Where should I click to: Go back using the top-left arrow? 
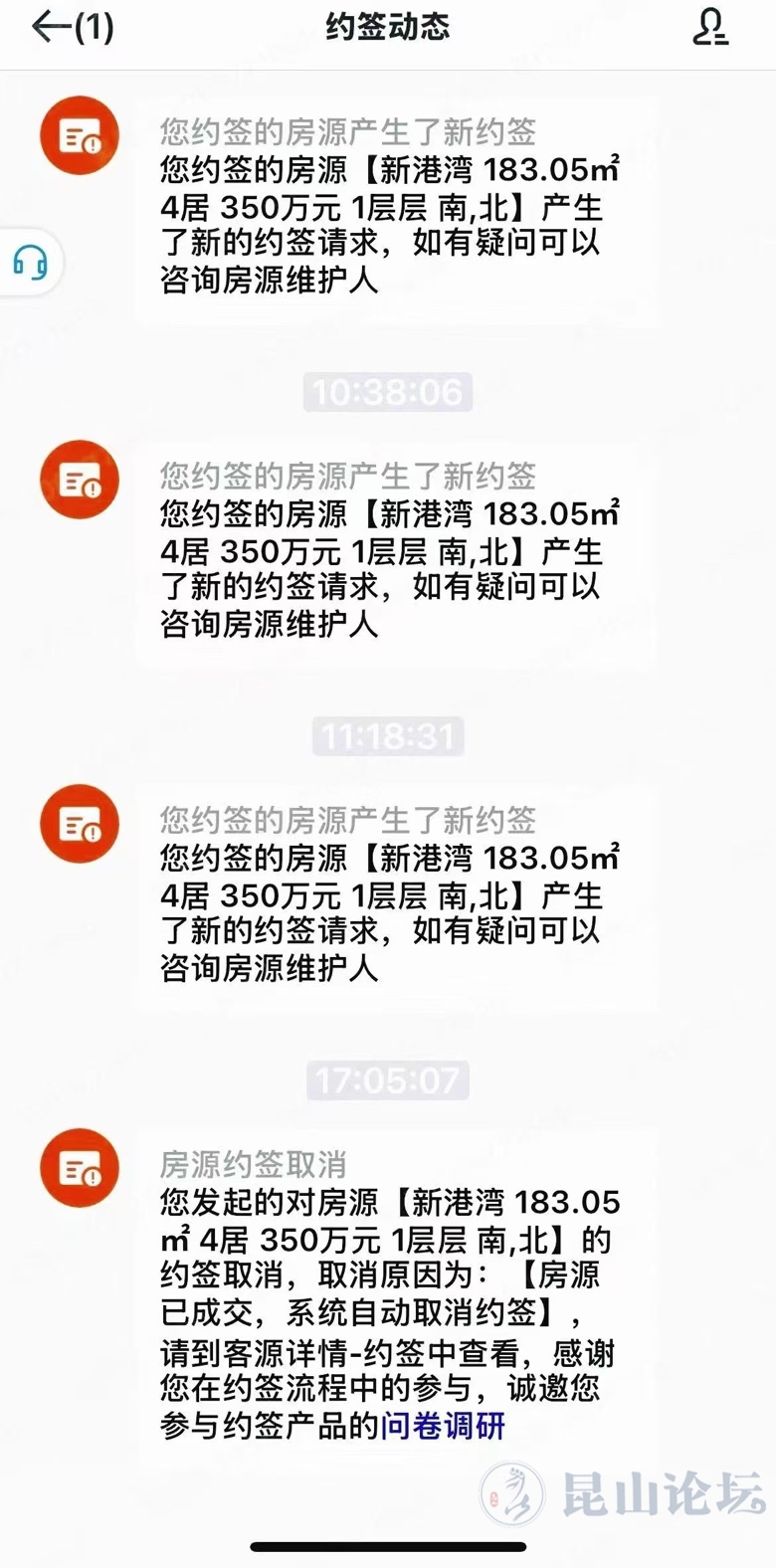click(52, 27)
